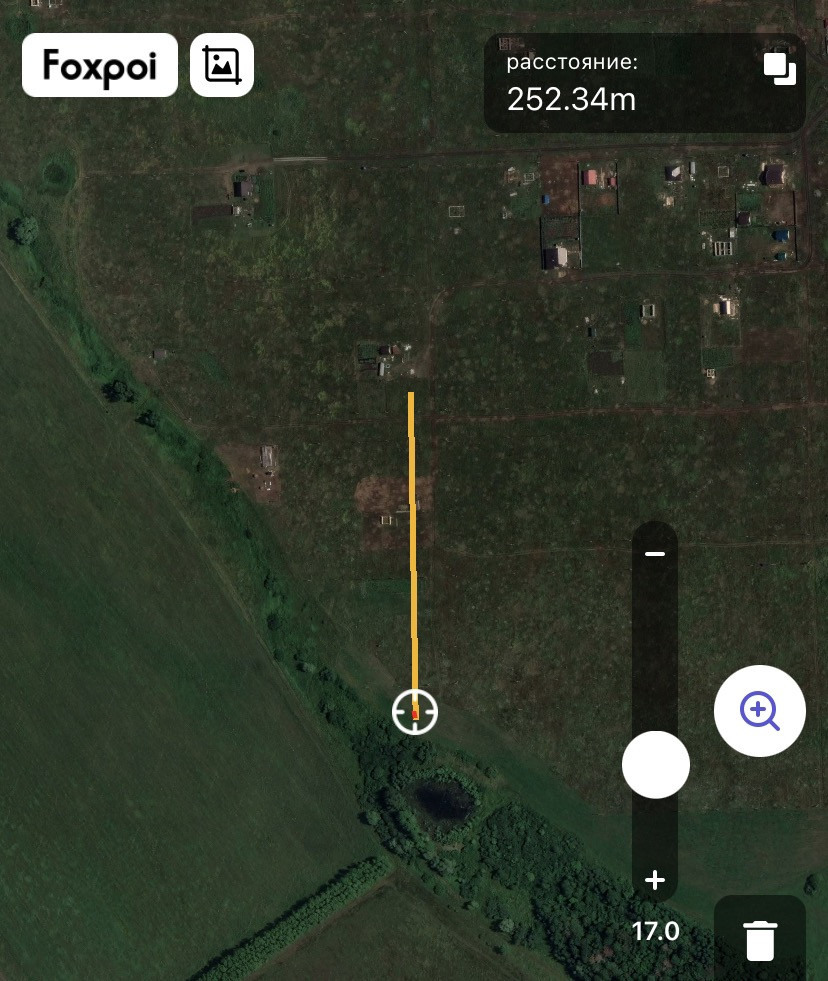Viewport: 828px width, 981px height.
Task: Open the image crop screenshot icon
Action: pos(222,65)
